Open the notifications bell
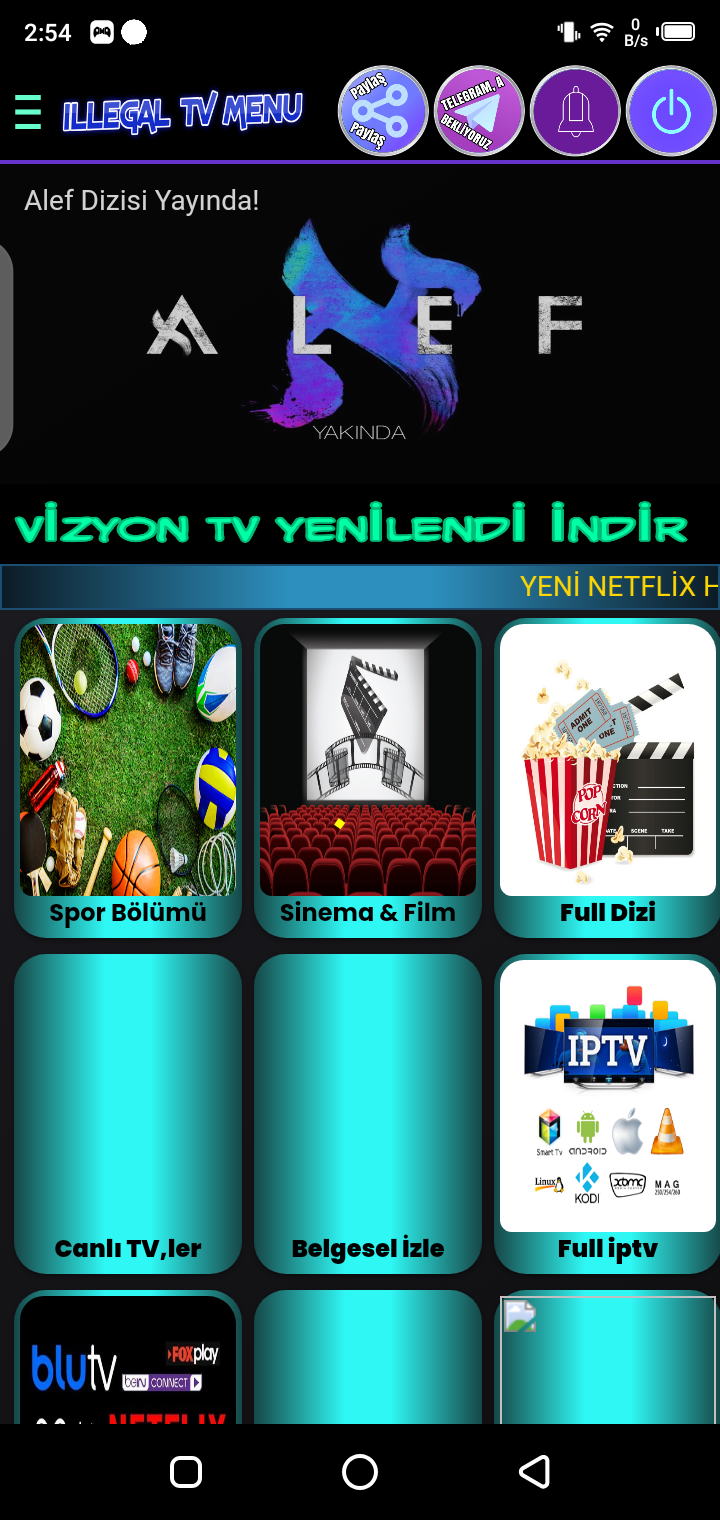 pos(576,111)
